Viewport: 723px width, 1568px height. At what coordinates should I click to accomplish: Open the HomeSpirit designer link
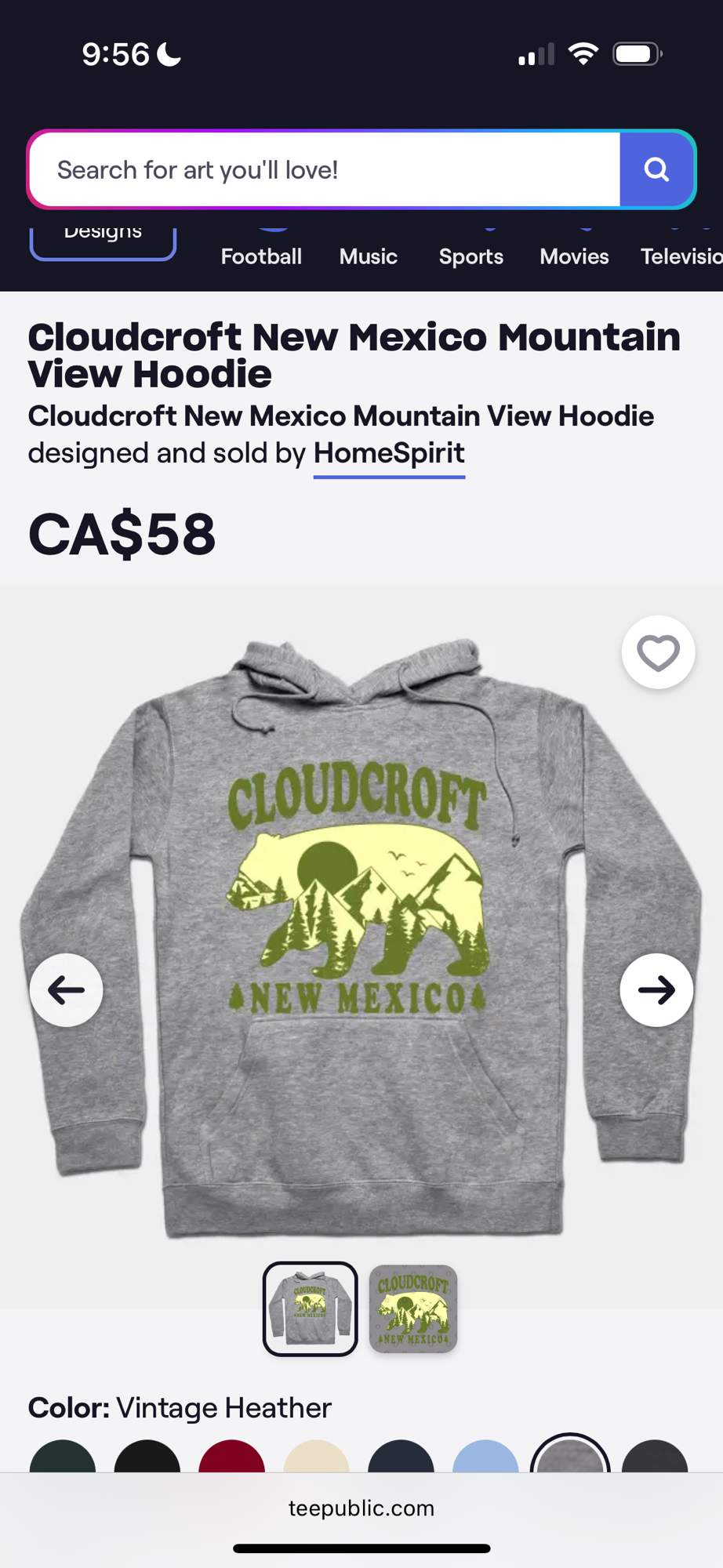(389, 453)
